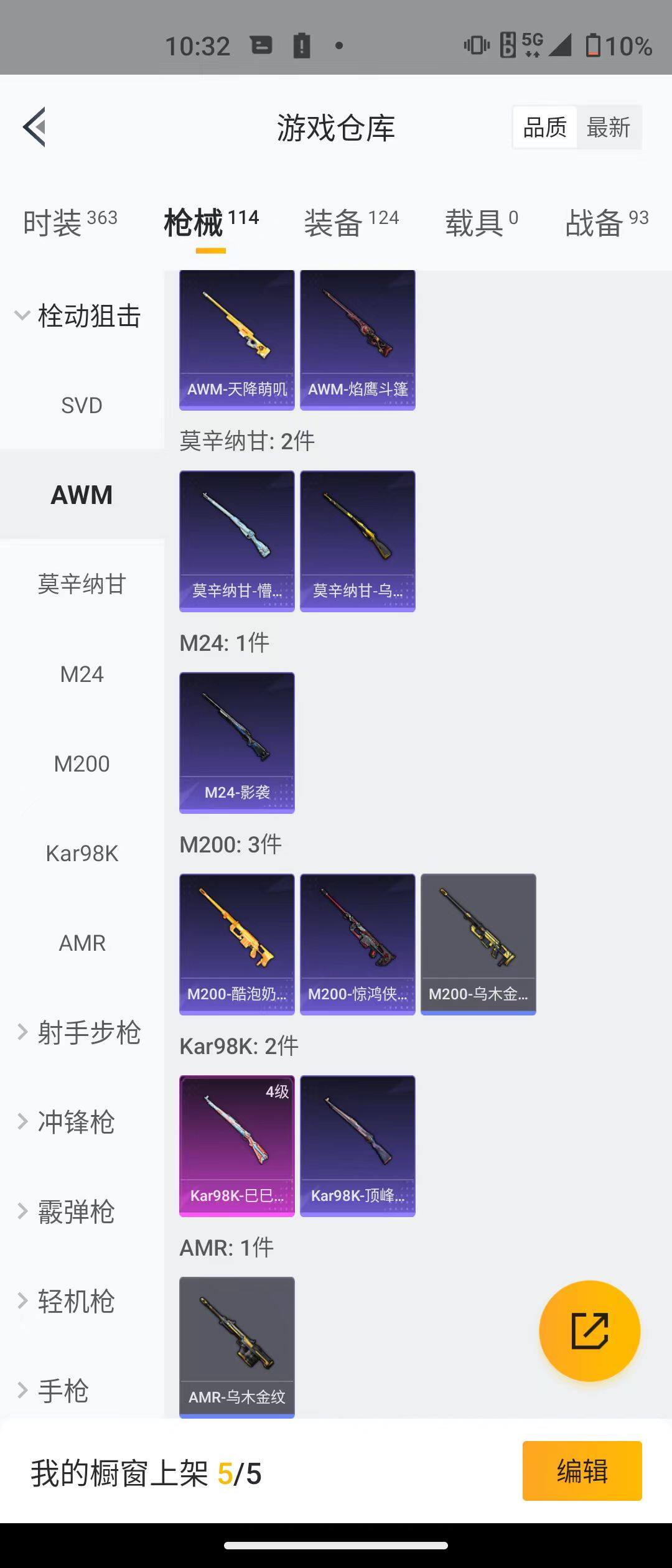
Task: Select SVD in the sidebar
Action: click(82, 406)
